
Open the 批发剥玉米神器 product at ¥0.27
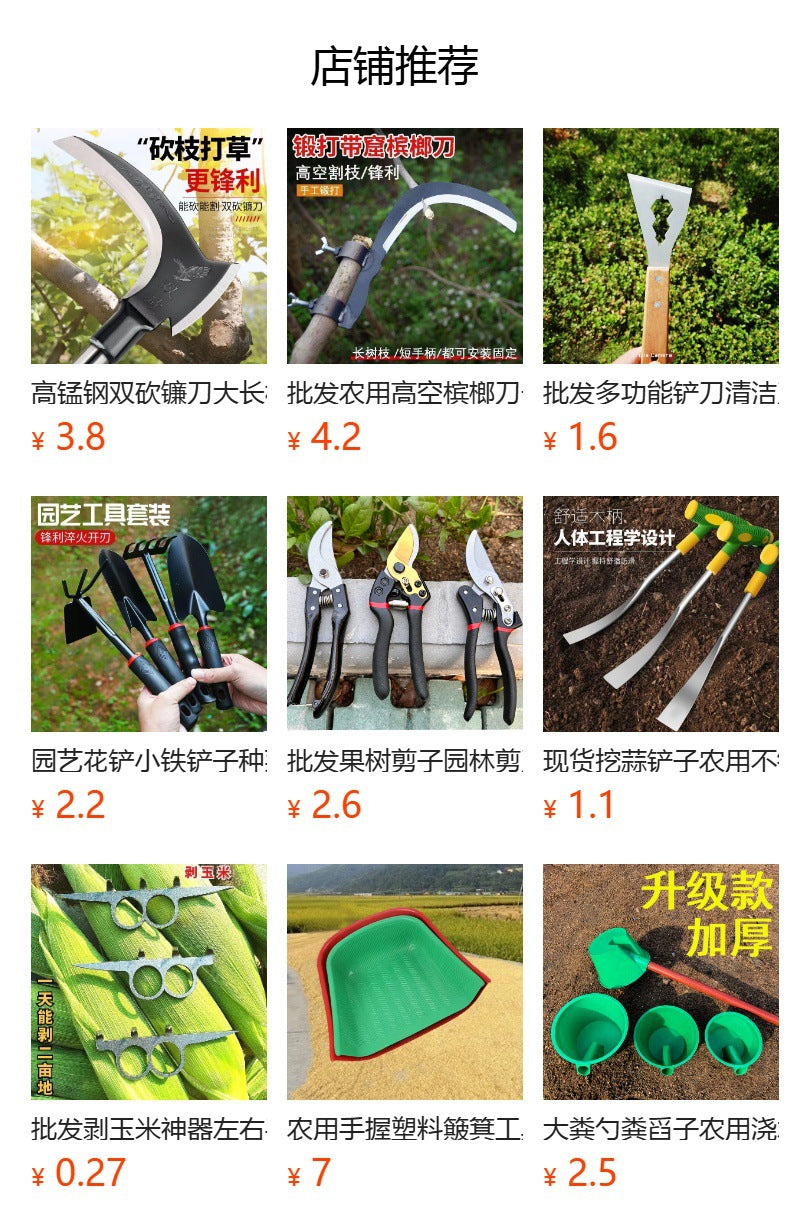click(x=148, y=982)
